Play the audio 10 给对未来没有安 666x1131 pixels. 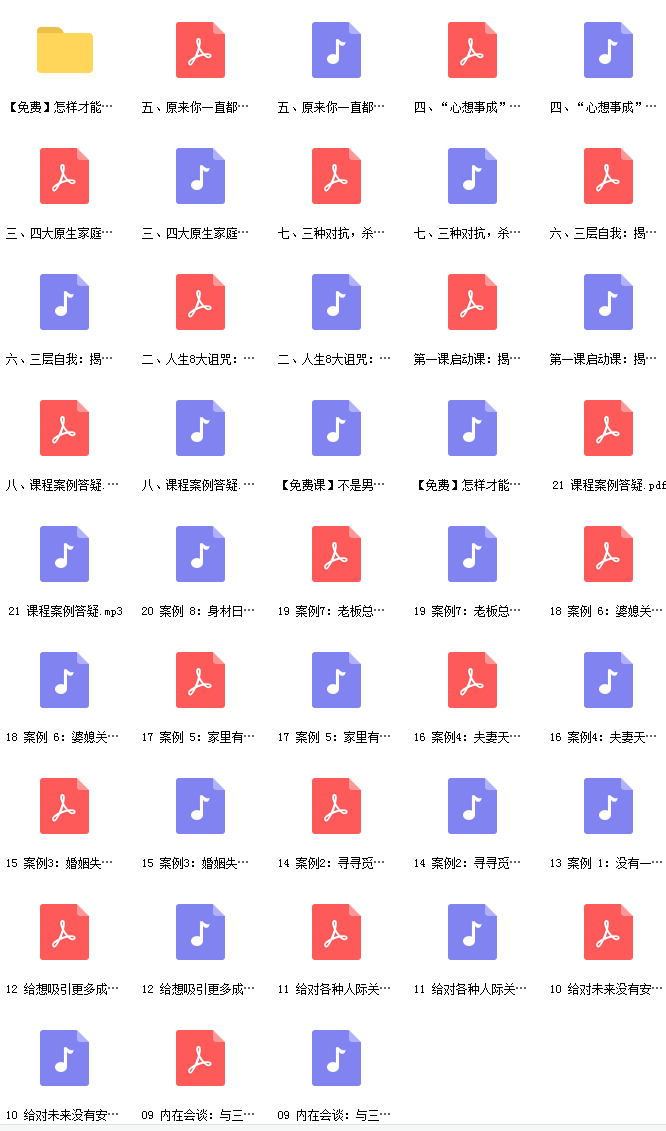coord(64,1057)
